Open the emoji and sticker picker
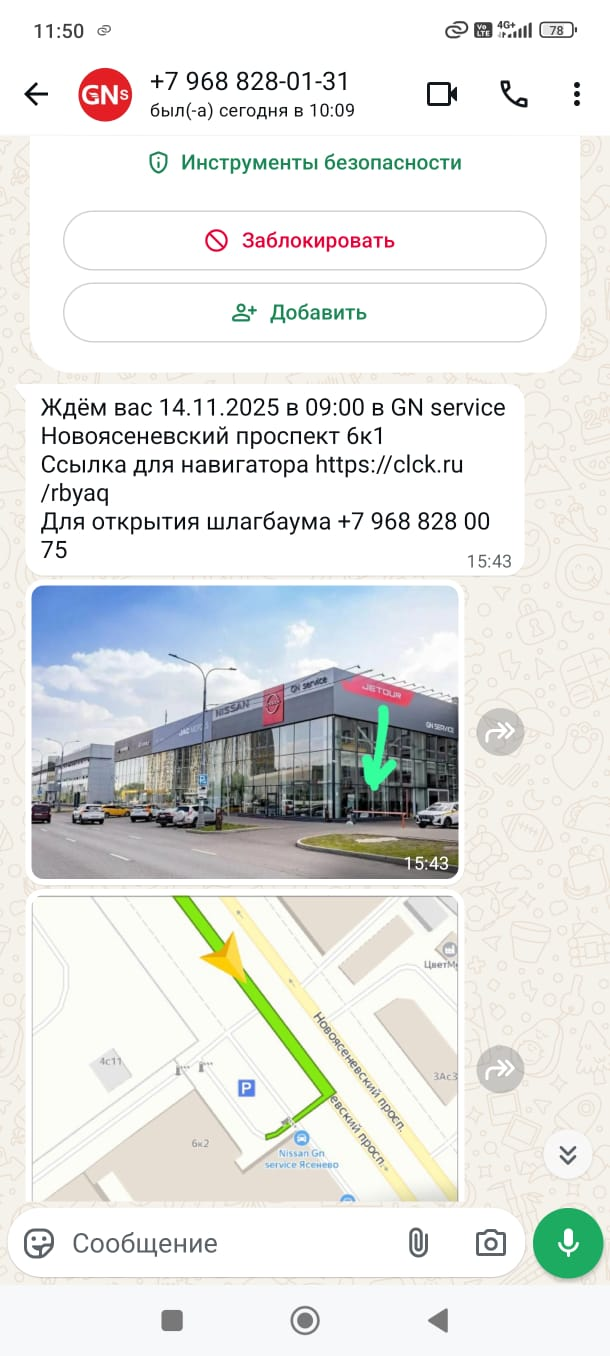The height and width of the screenshot is (1356, 610). tap(39, 1243)
